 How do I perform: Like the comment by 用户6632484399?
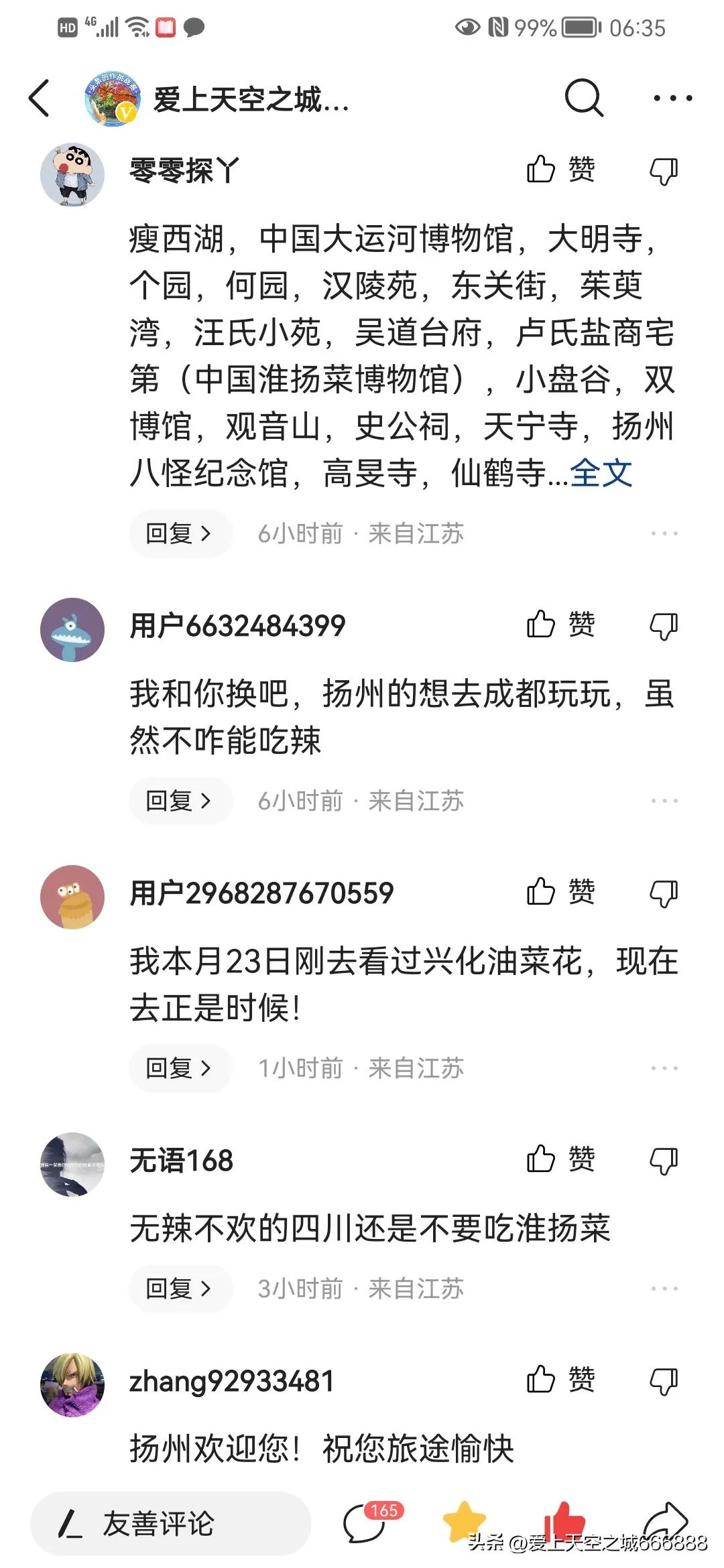560,625
